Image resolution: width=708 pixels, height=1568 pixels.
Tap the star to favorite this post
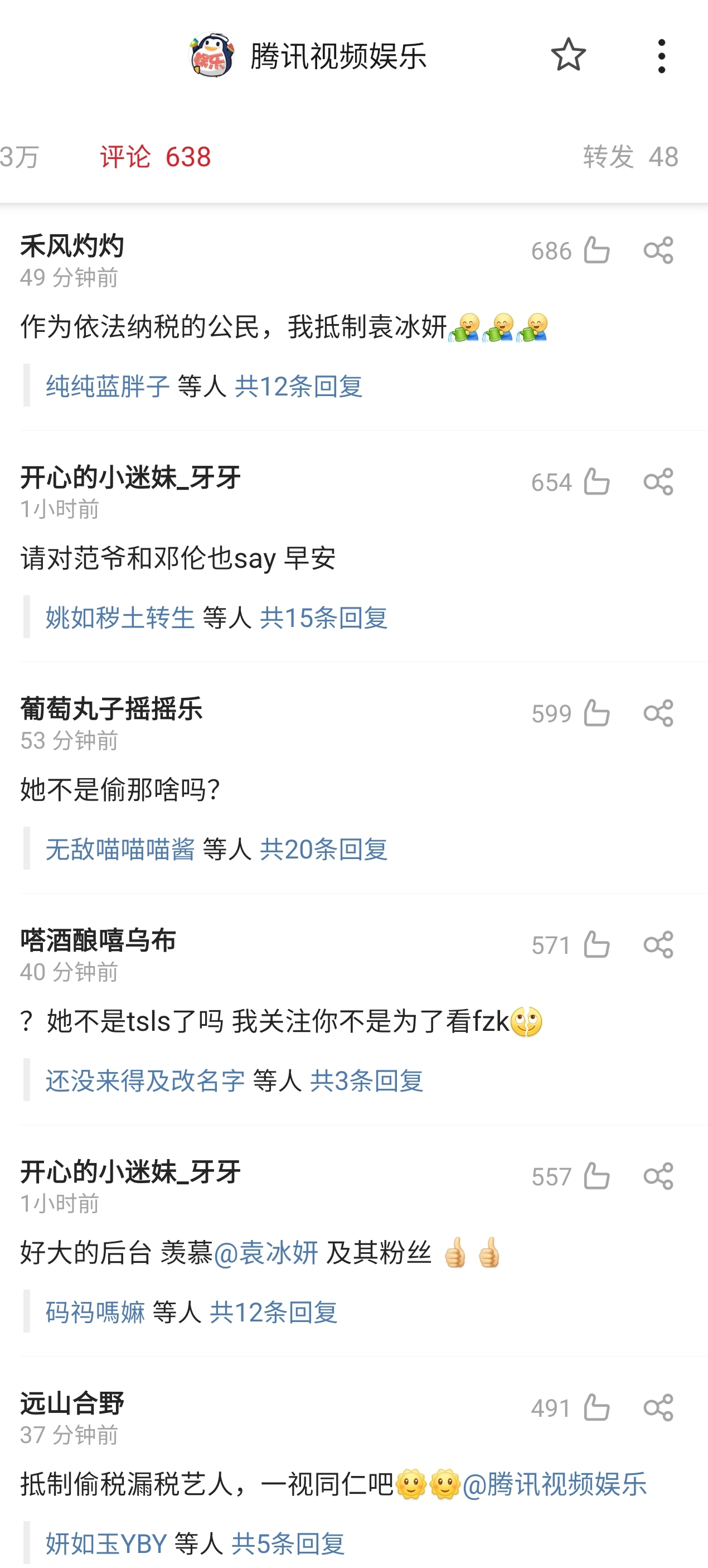tap(568, 55)
